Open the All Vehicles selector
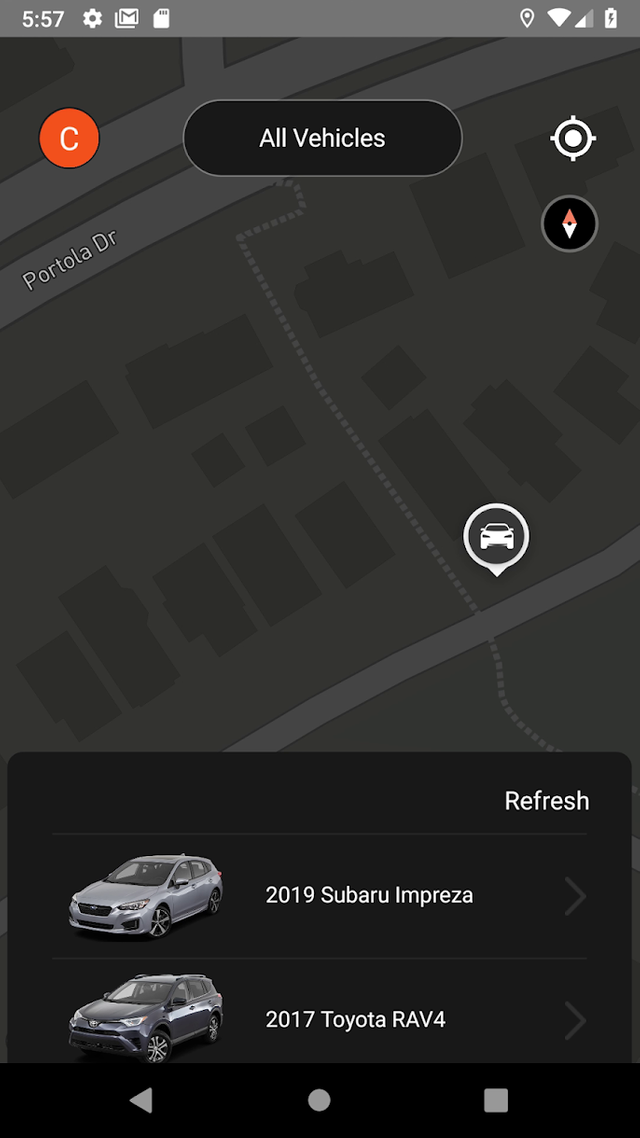 coord(322,138)
